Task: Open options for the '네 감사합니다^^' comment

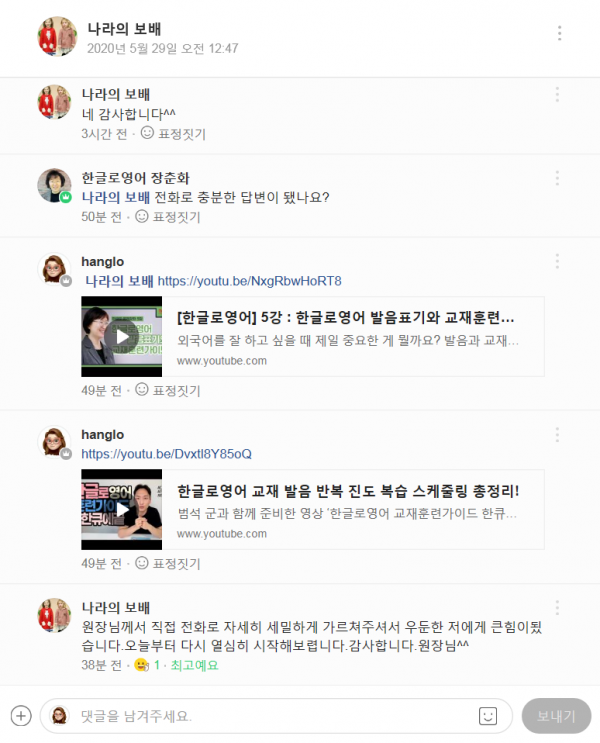Action: [x=557, y=94]
